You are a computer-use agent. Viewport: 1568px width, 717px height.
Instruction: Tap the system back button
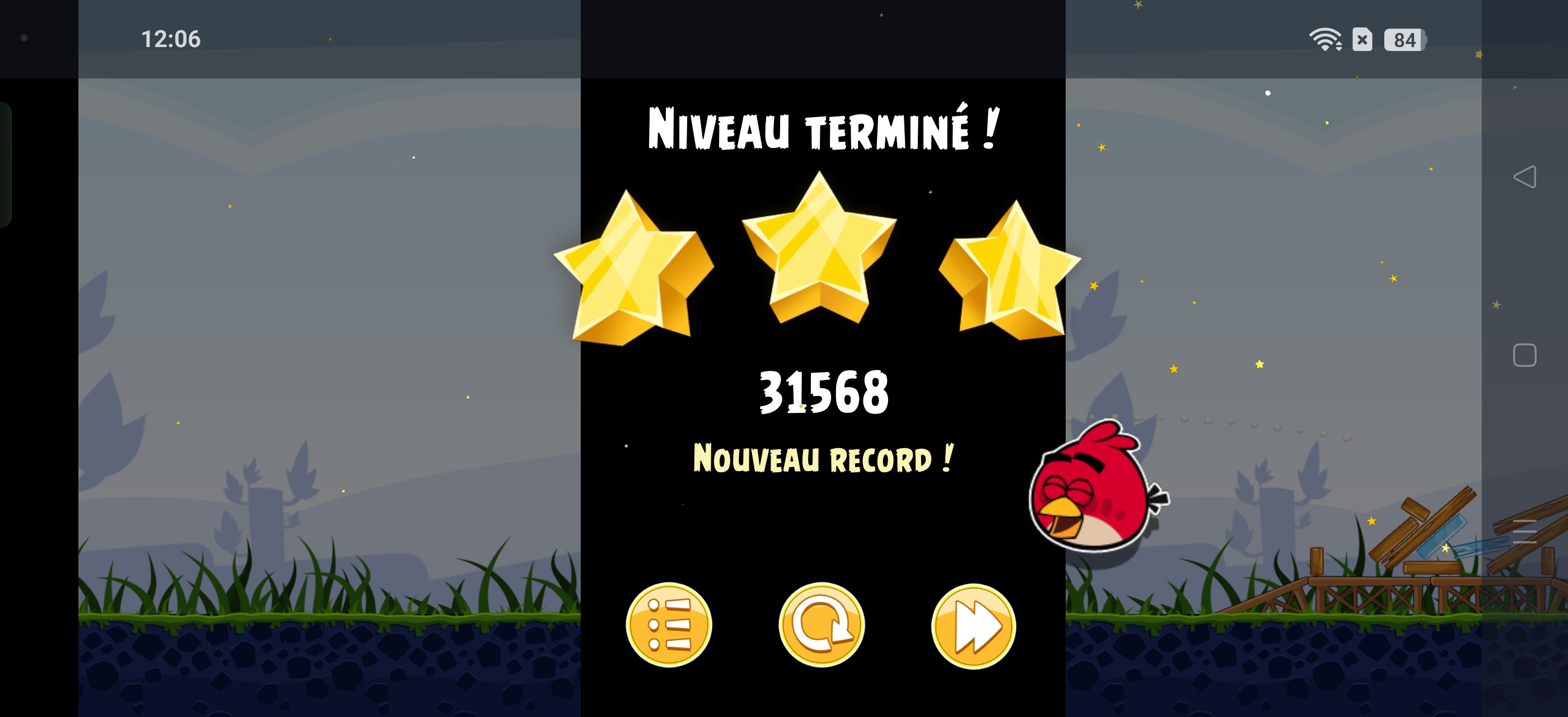click(1524, 177)
